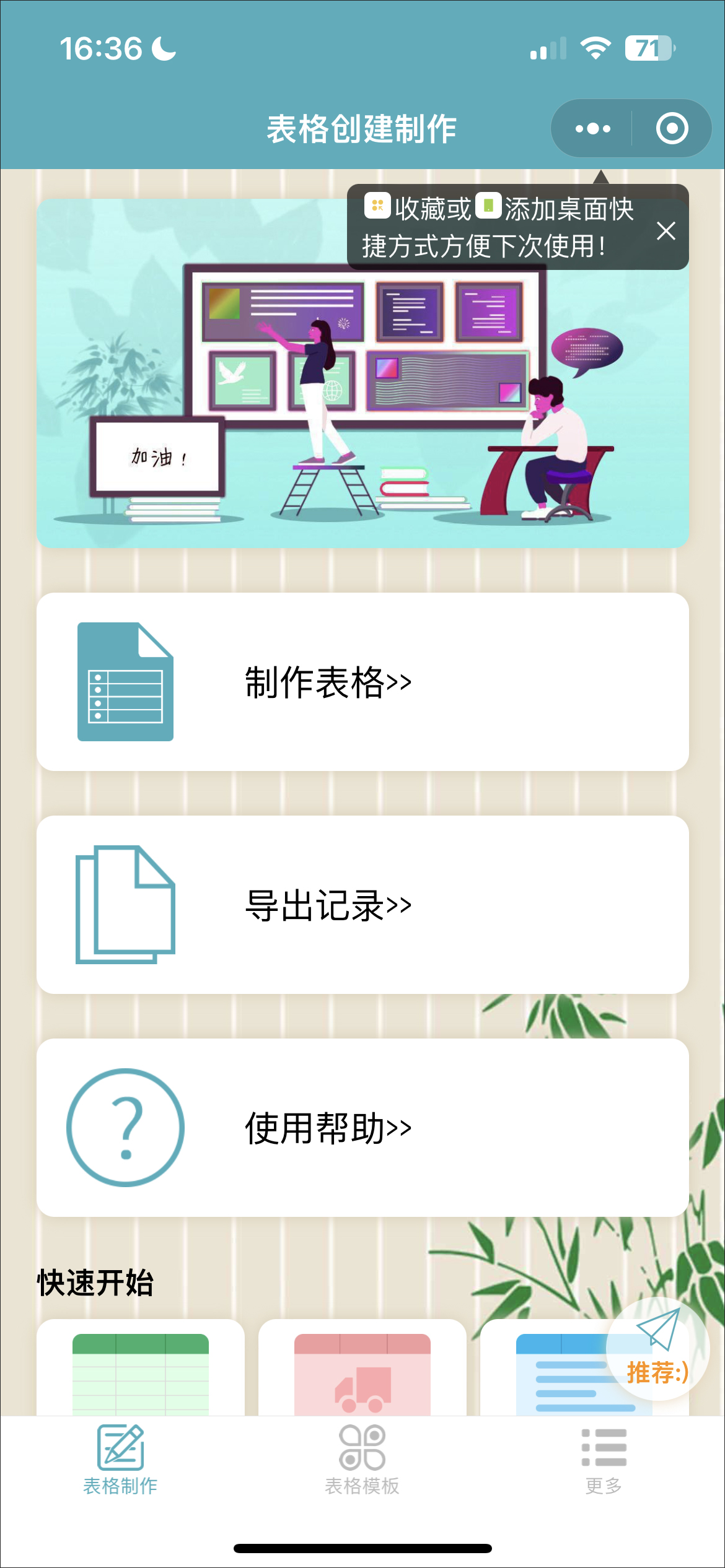Screen dimensions: 725x1568
Task: Close the mini program with the circle button
Action: 672,129
